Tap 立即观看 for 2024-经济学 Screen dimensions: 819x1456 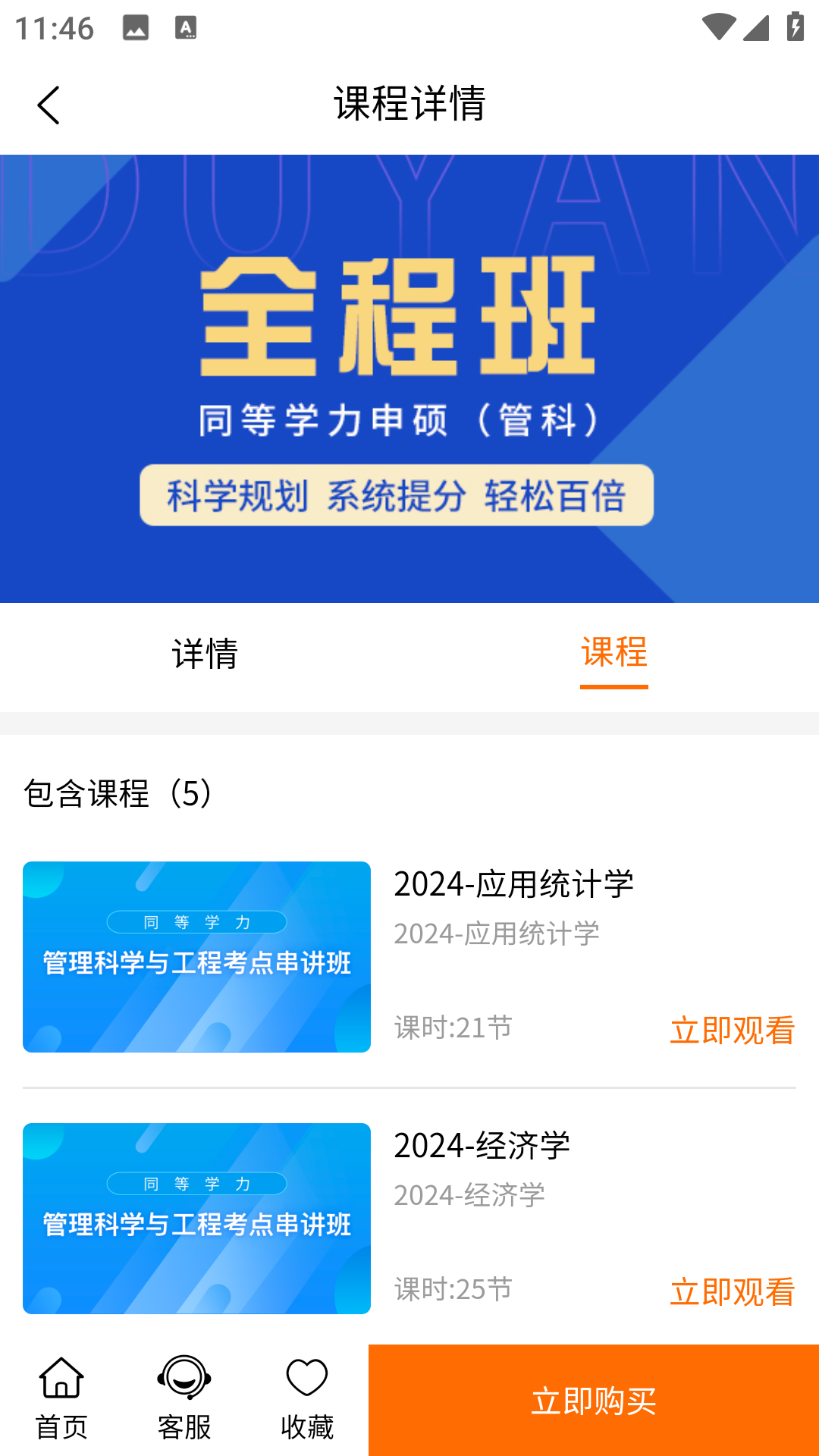(x=732, y=1291)
